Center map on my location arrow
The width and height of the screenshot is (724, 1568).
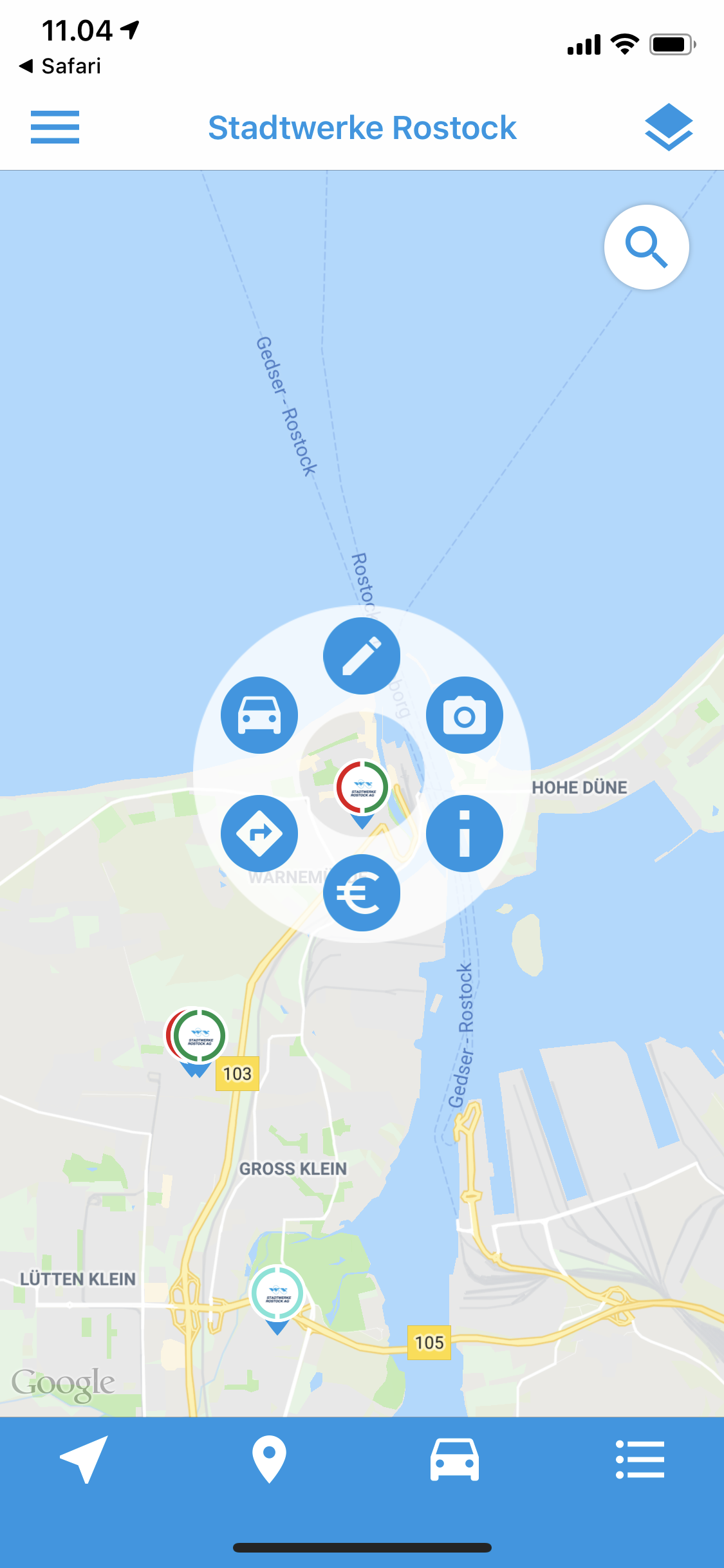point(84,1459)
